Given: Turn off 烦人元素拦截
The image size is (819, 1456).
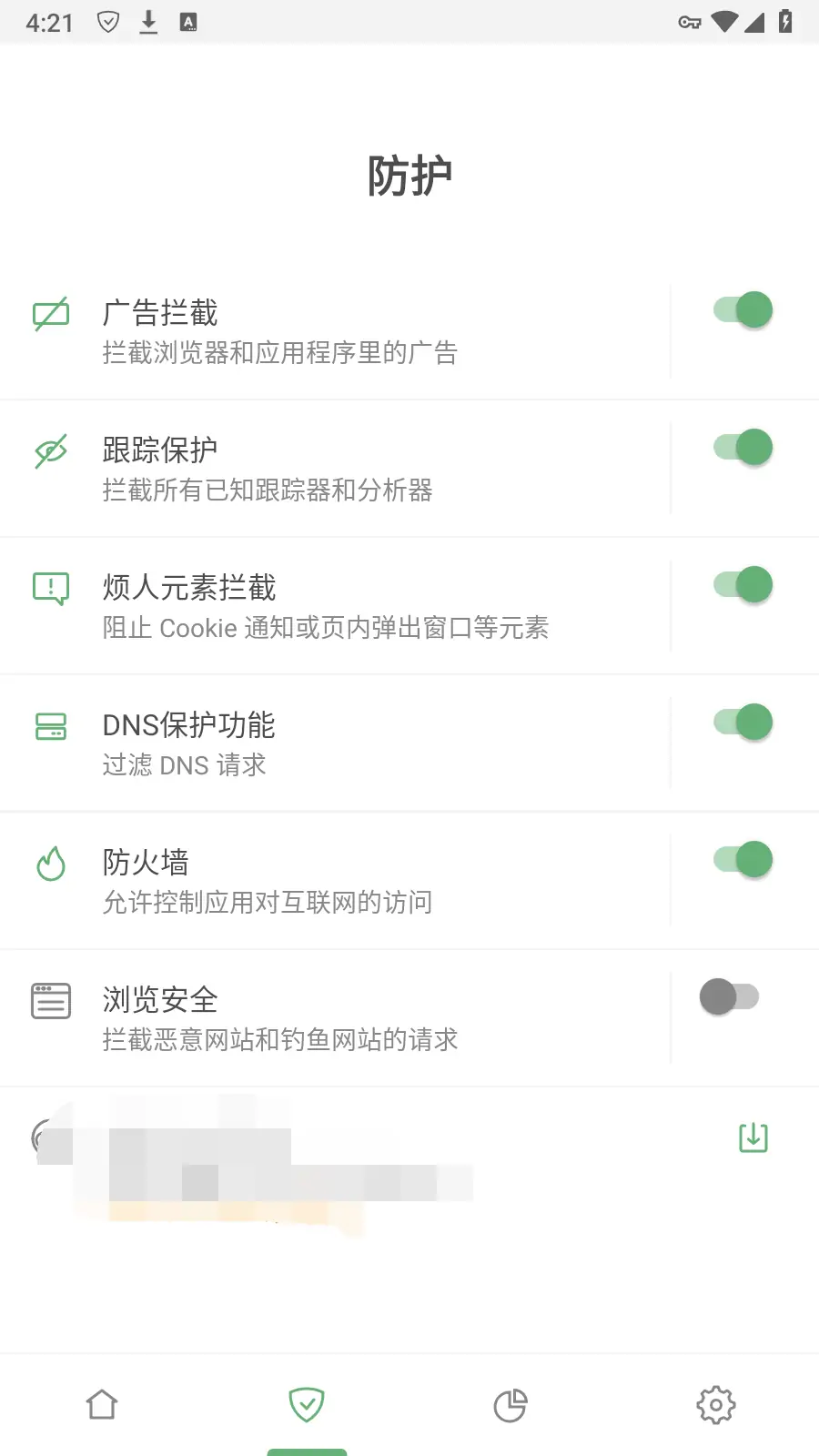Looking at the screenshot, I should 739,584.
